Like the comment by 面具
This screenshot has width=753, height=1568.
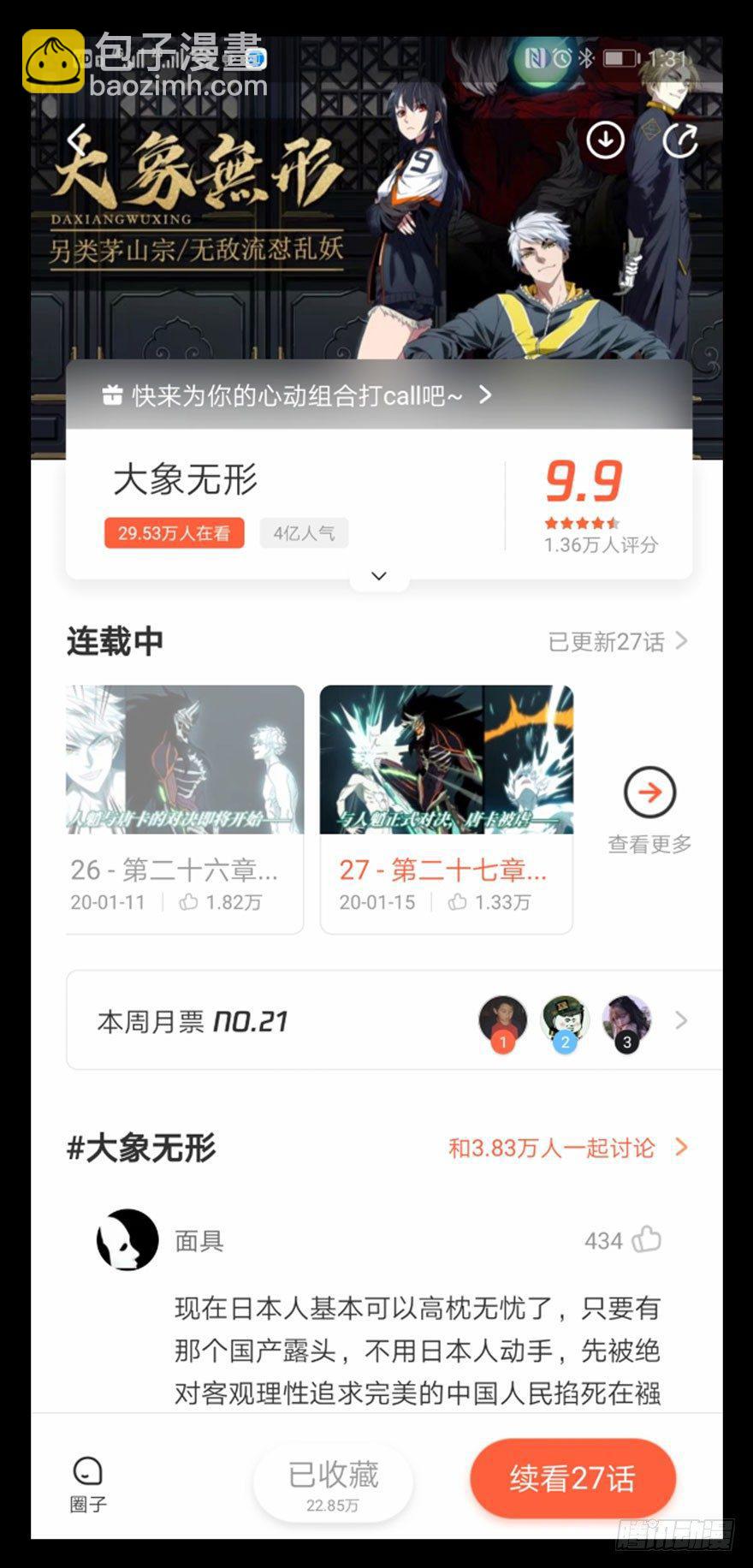point(646,1239)
